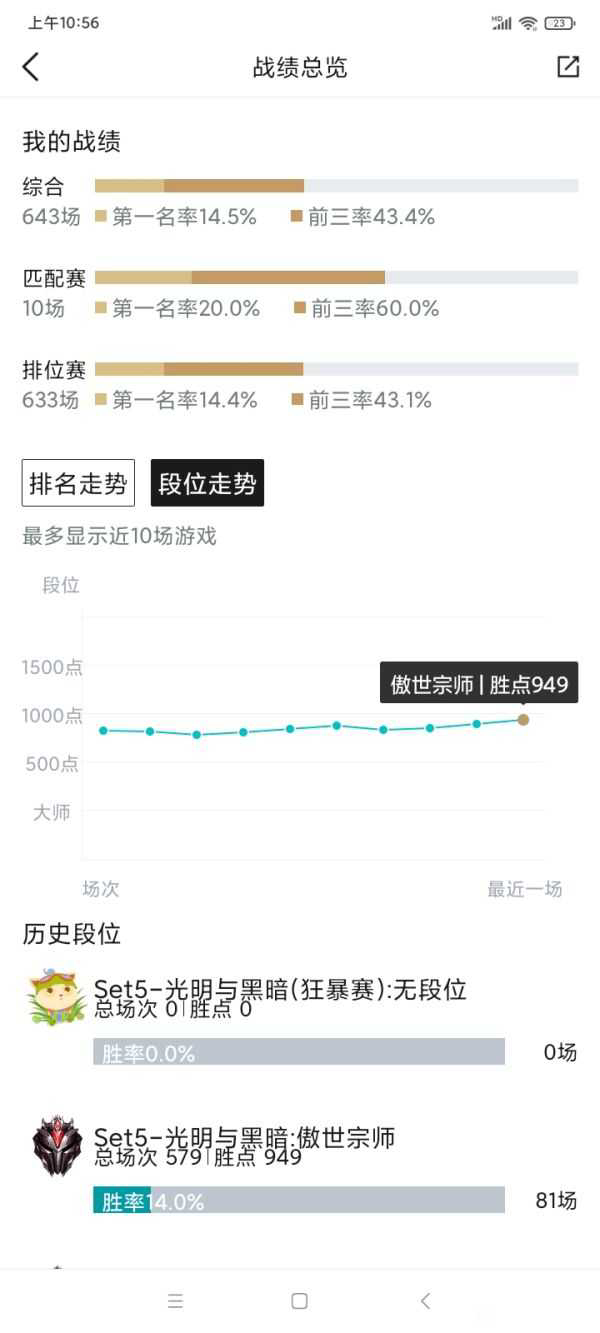The height and width of the screenshot is (1333, 600).
Task: Tap the system home button
Action: pos(299,1301)
